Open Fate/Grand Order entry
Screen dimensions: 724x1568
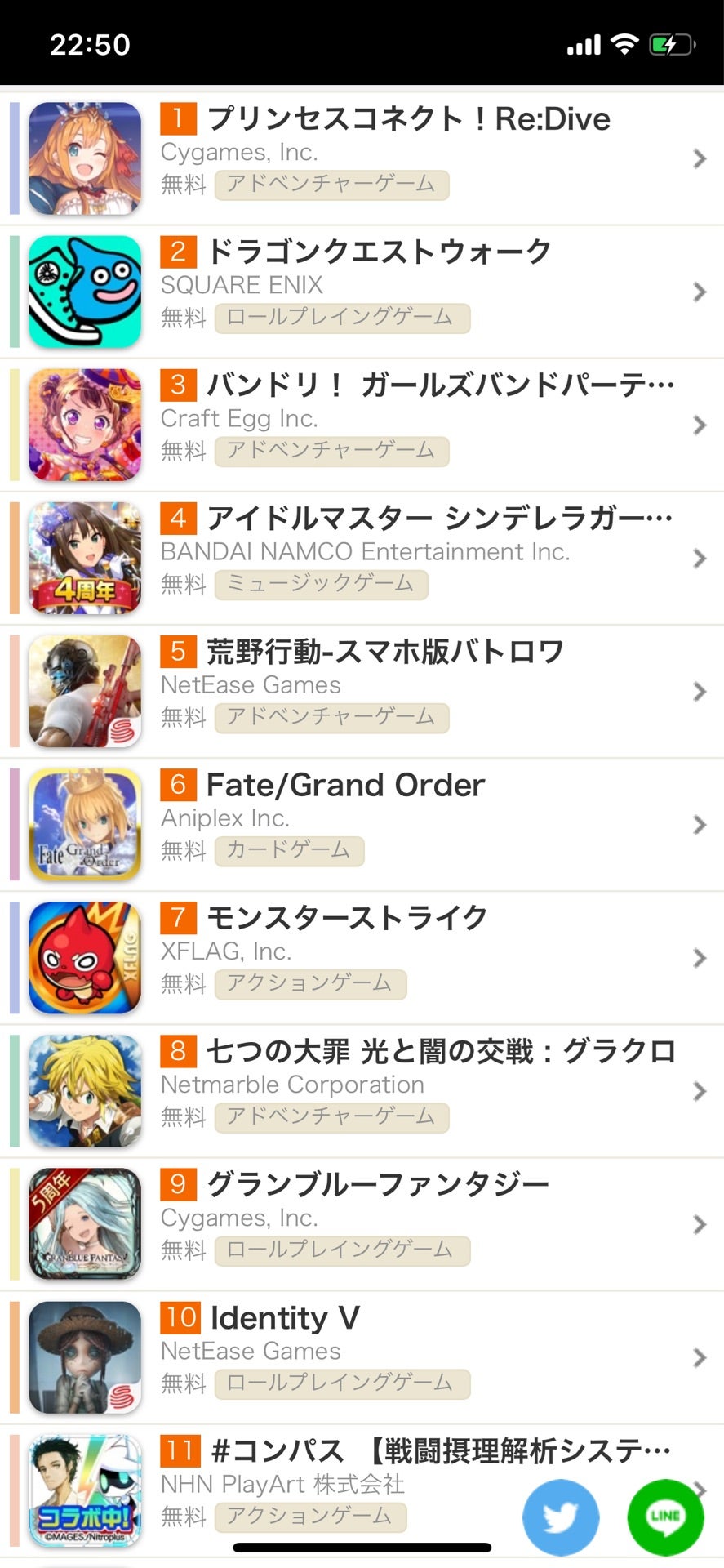[362, 824]
